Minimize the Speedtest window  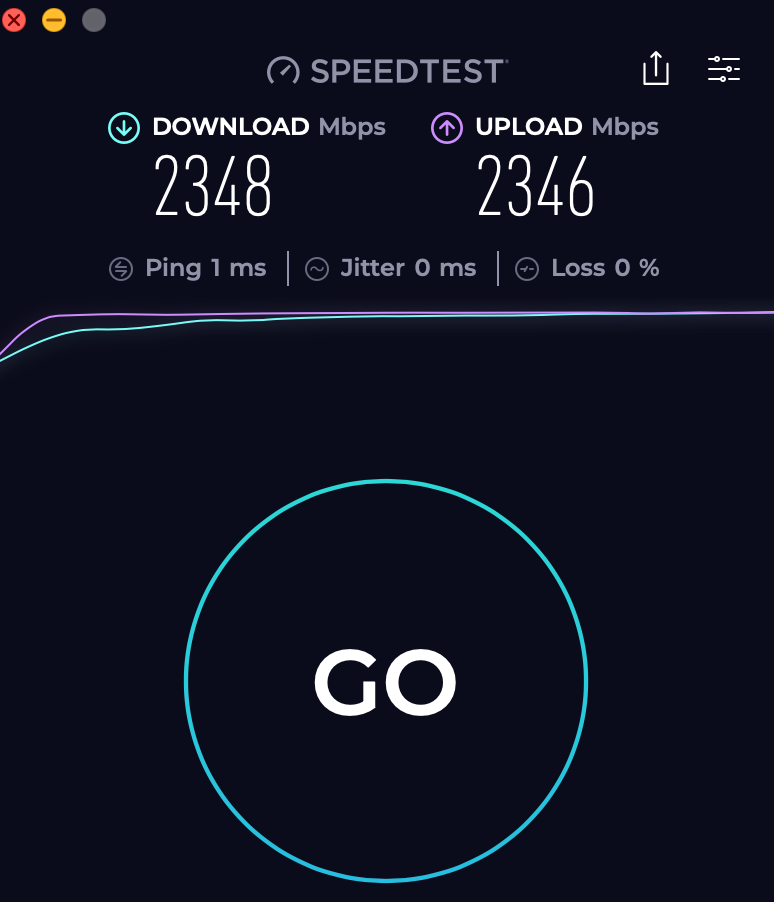coord(54,20)
